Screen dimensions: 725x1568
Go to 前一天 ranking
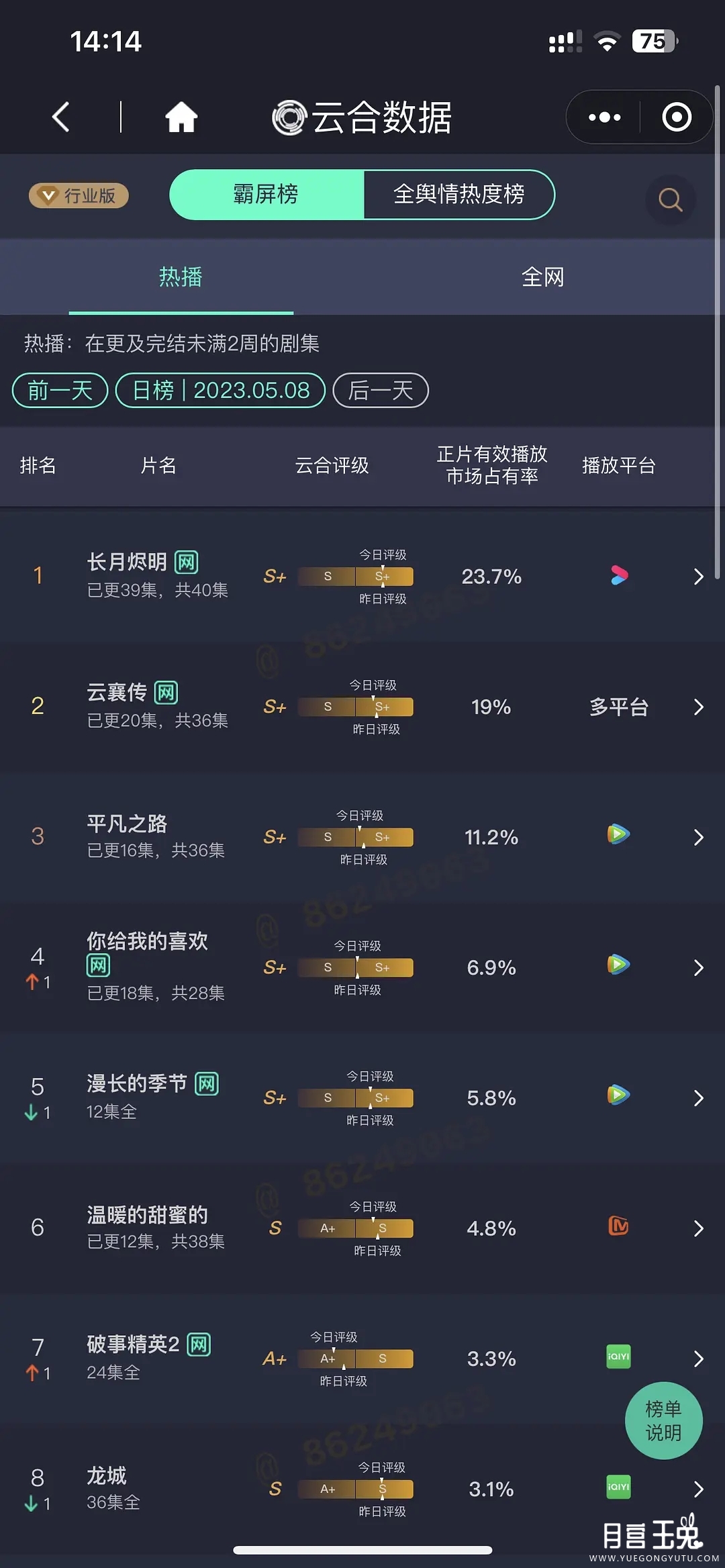coord(60,390)
